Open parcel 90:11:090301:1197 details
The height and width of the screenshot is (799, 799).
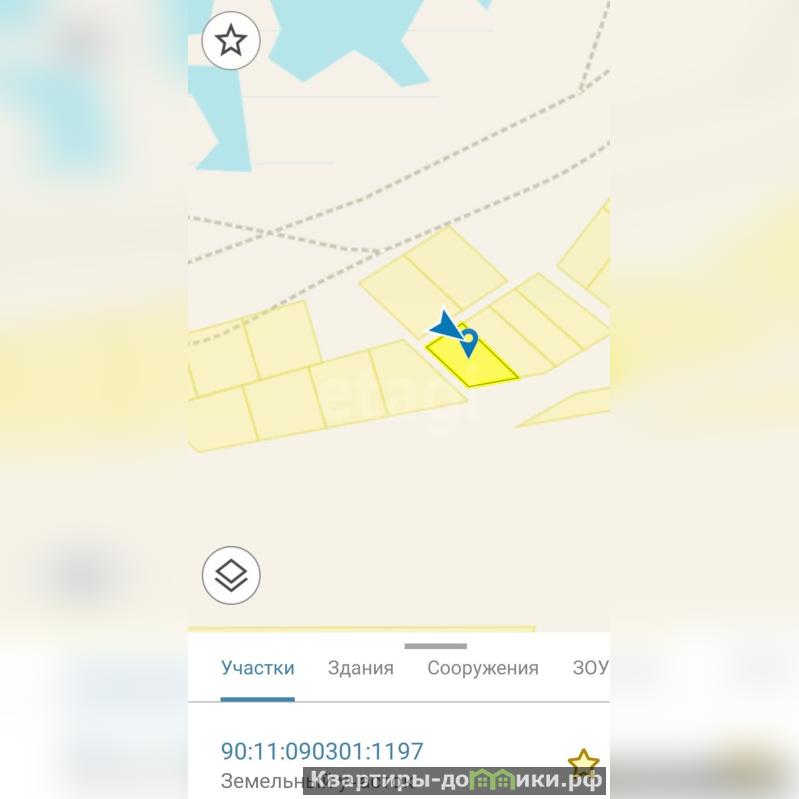[322, 750]
